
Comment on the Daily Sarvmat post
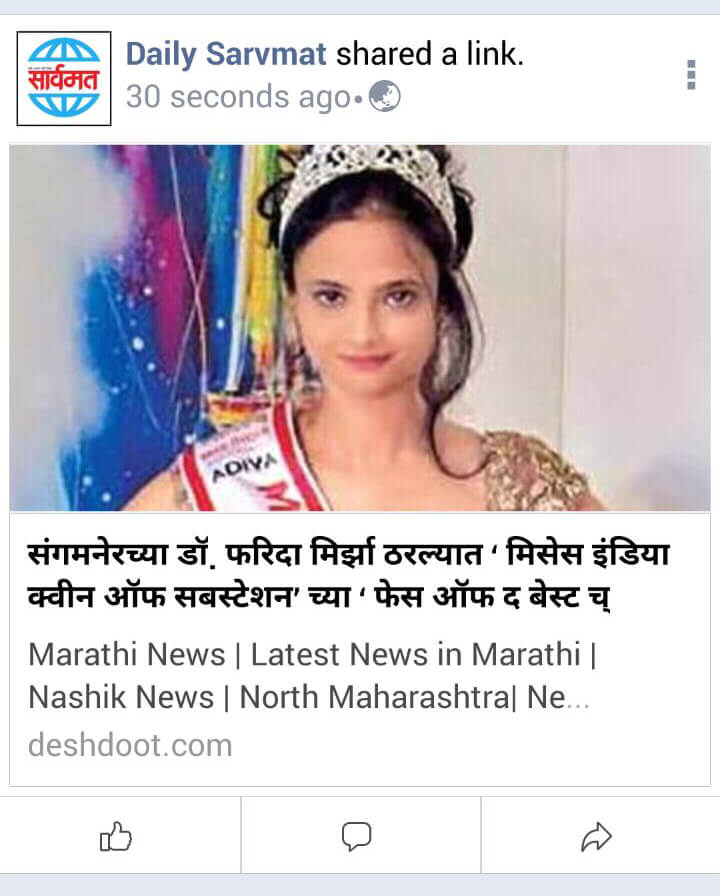pyautogui.click(x=357, y=836)
